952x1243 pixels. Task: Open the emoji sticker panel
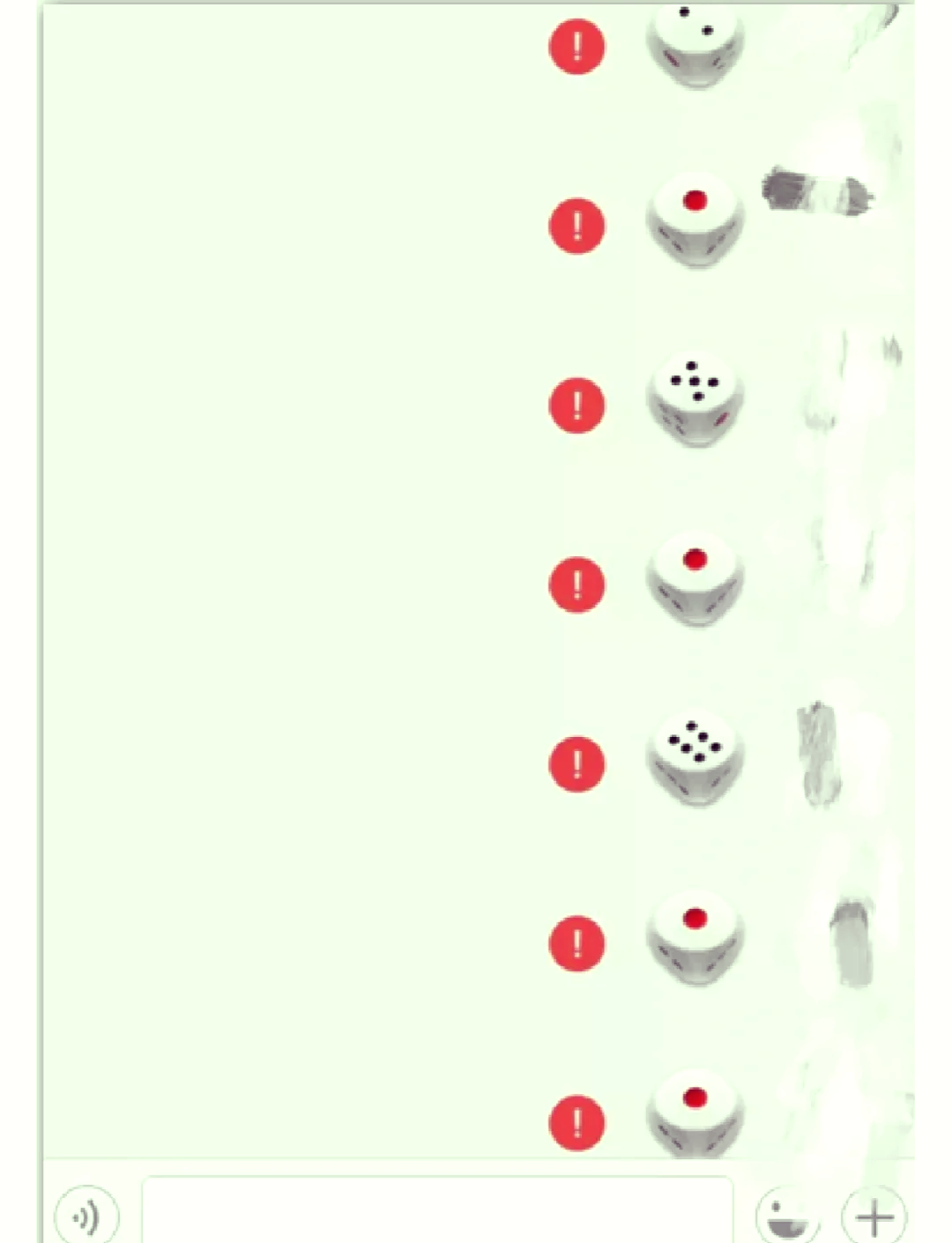click(786, 1217)
